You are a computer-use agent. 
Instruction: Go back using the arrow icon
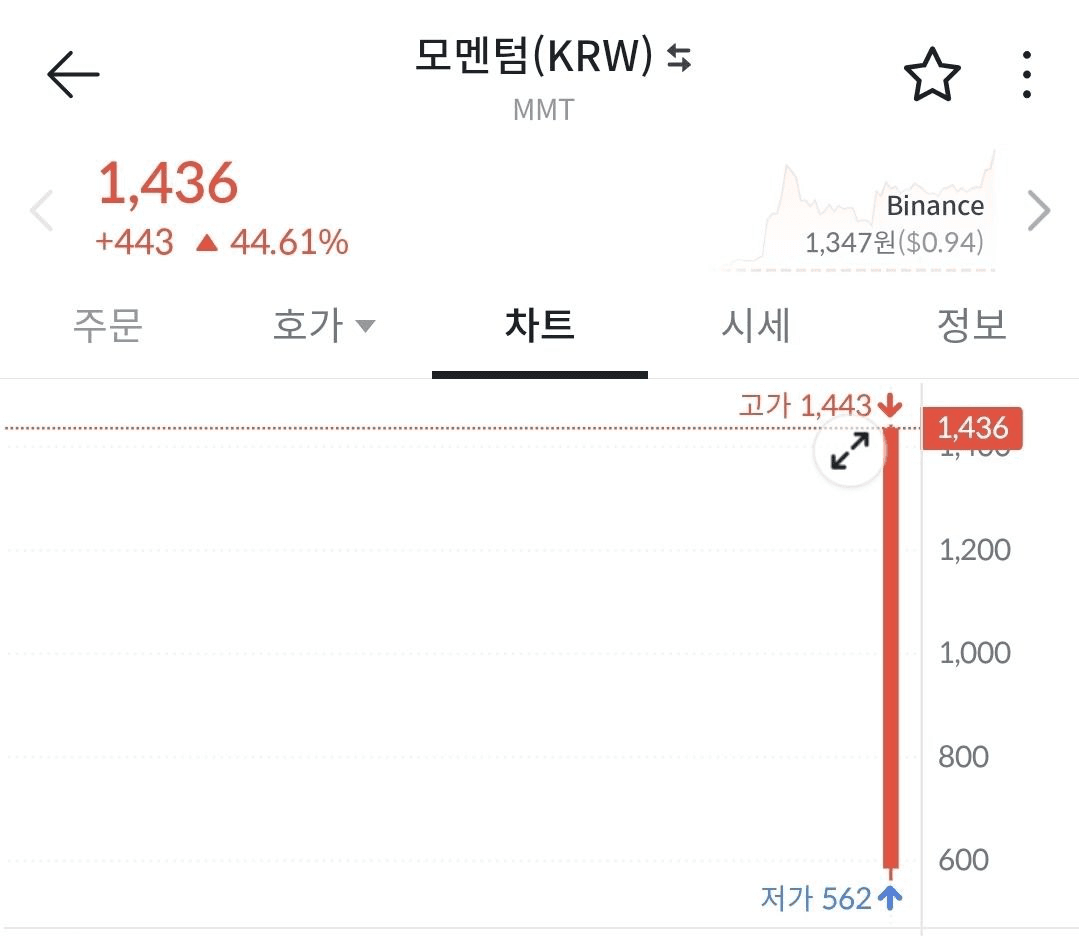pyautogui.click(x=73, y=75)
